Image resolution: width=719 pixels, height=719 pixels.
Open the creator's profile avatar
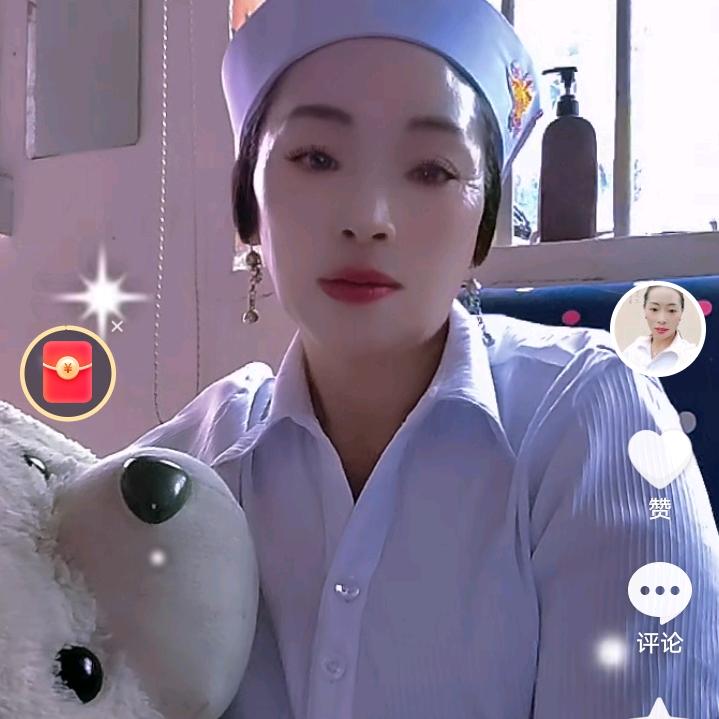tap(657, 329)
